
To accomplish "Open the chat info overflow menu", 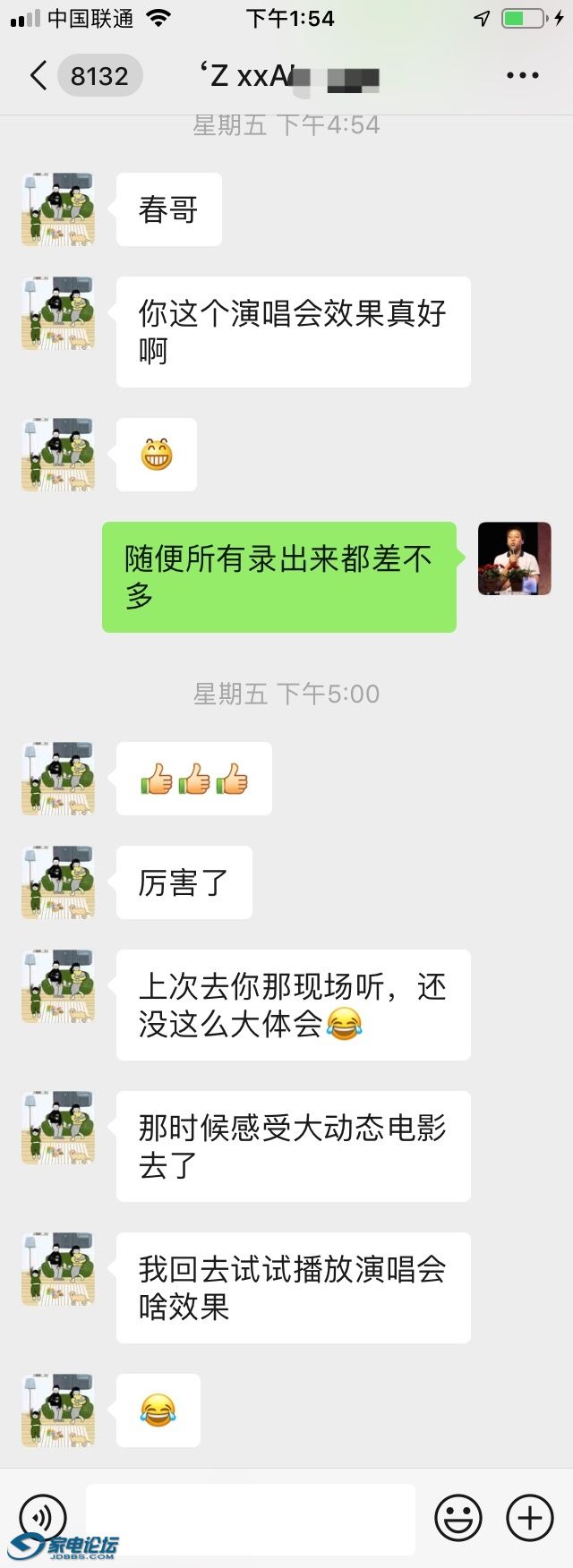I will tap(522, 76).
